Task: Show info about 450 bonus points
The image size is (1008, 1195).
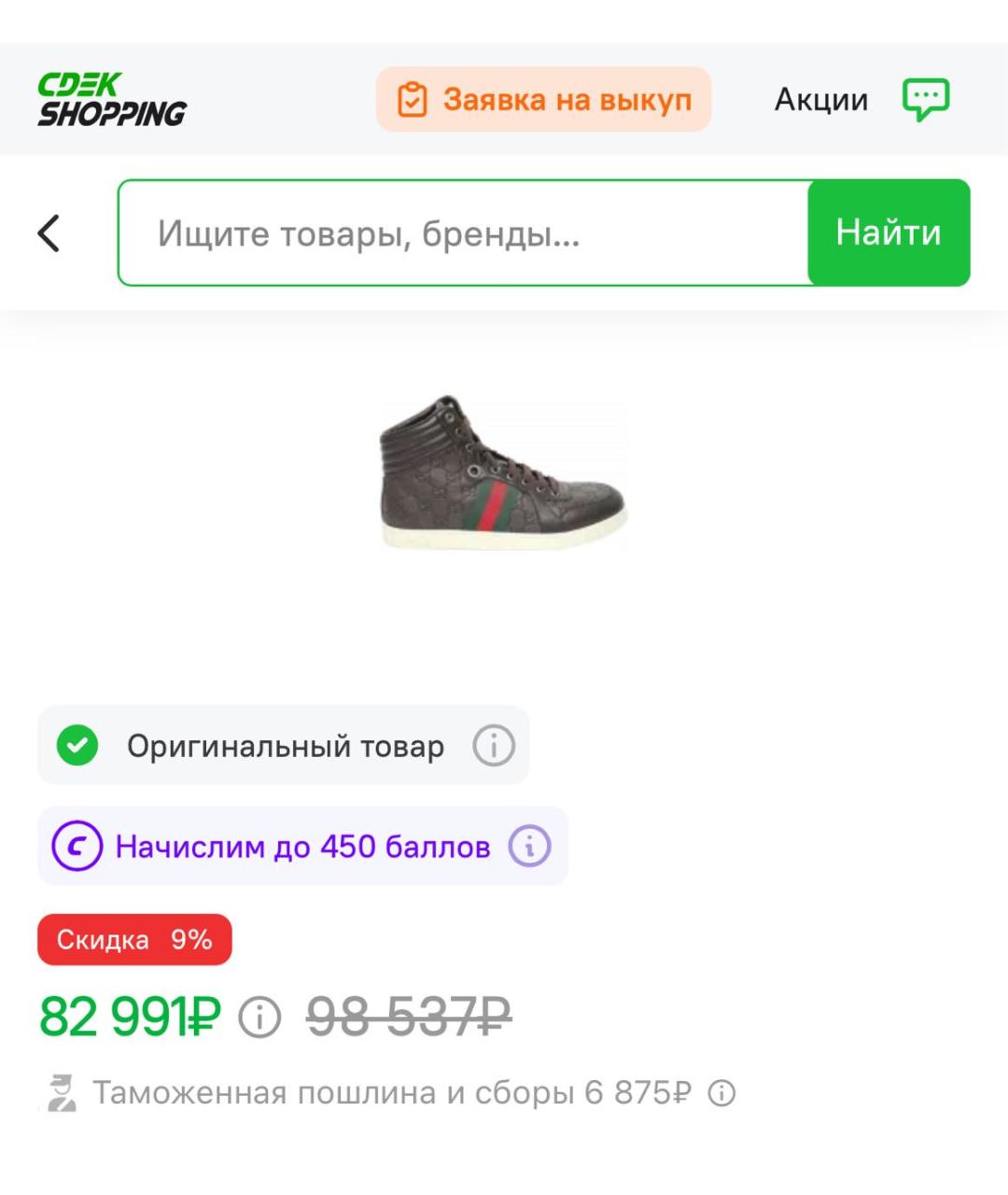Action: pos(529,847)
